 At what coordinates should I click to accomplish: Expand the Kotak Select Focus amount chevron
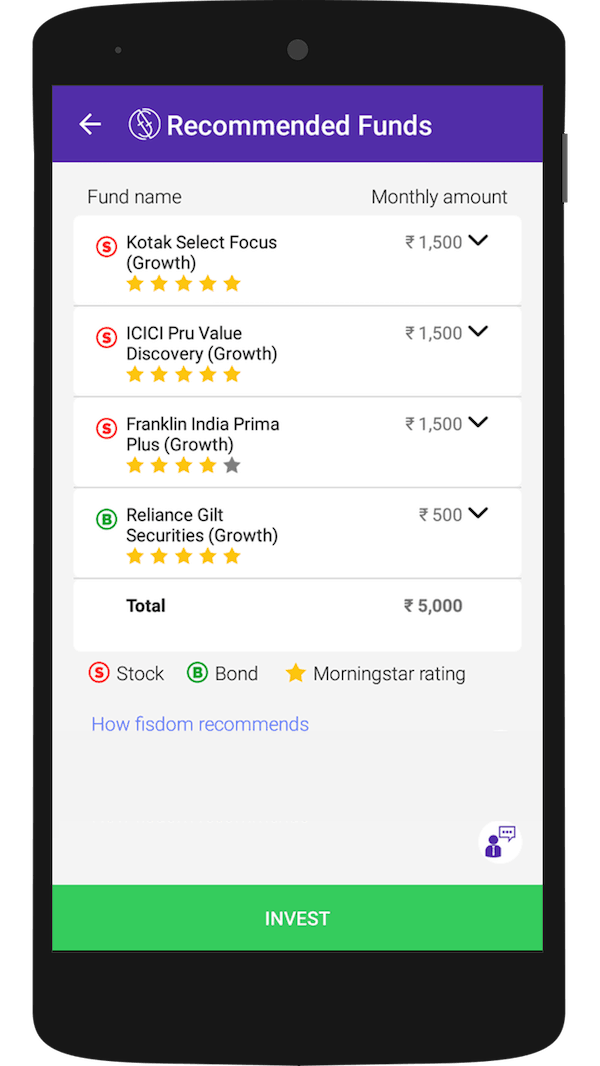[478, 240]
